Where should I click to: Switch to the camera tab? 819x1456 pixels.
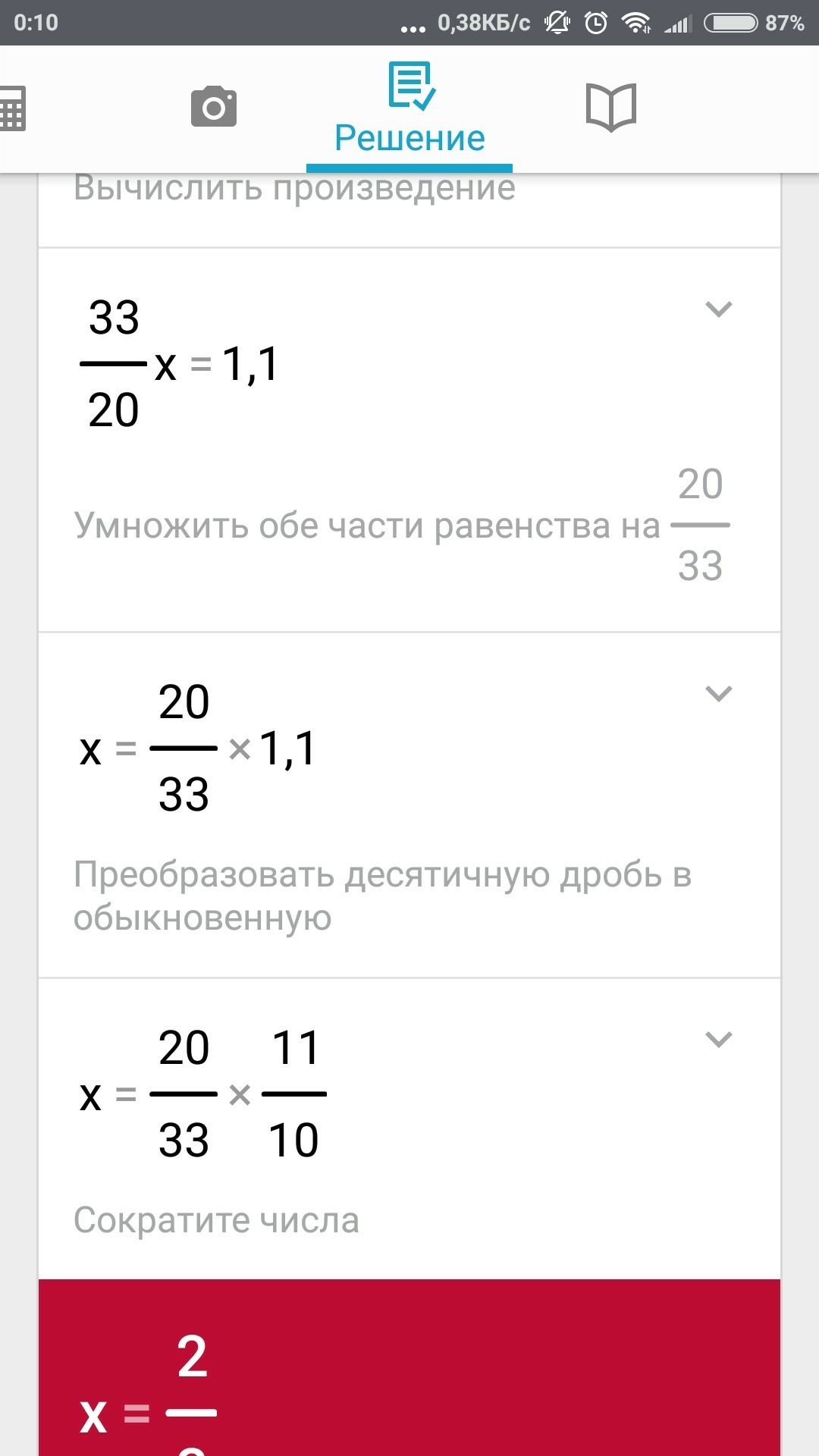click(x=213, y=107)
